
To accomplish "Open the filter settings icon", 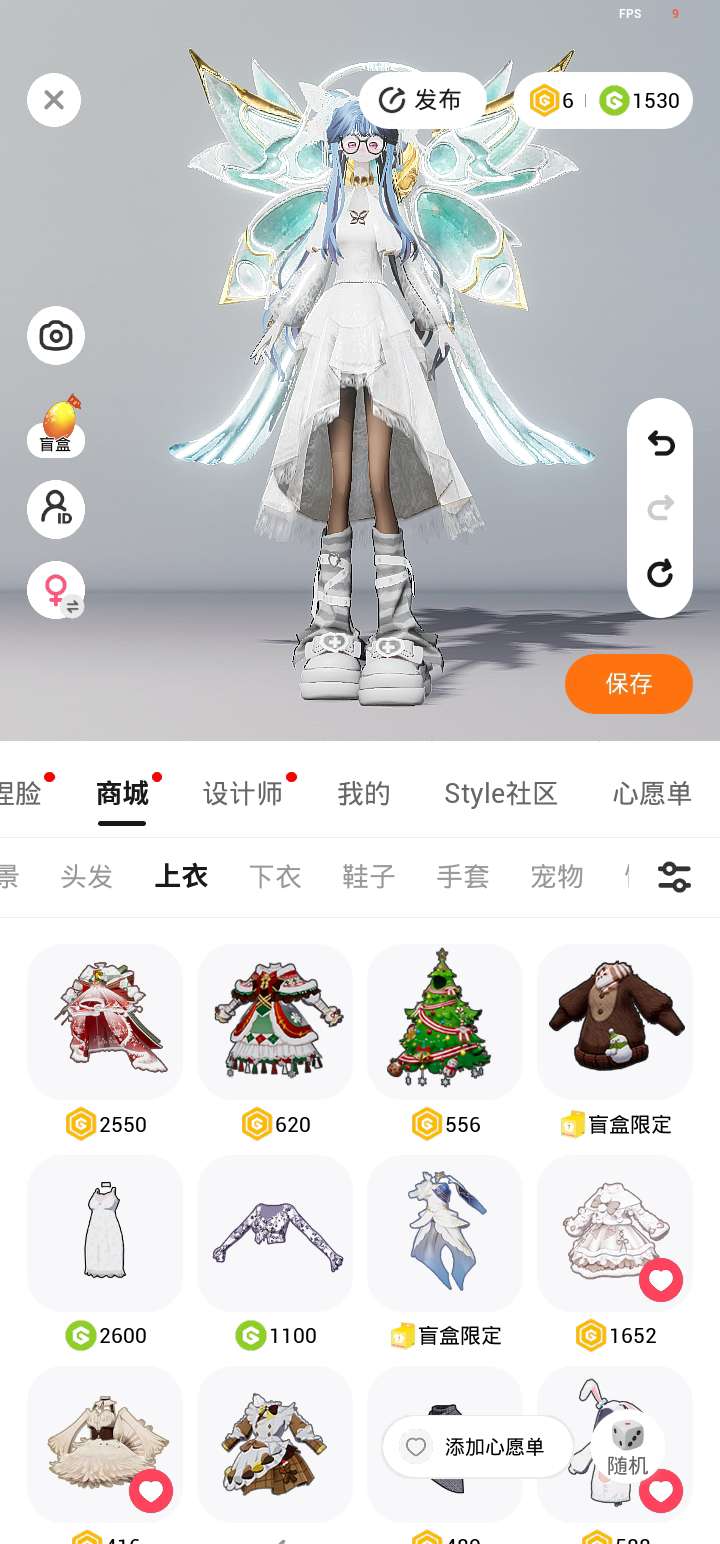I will point(674,877).
